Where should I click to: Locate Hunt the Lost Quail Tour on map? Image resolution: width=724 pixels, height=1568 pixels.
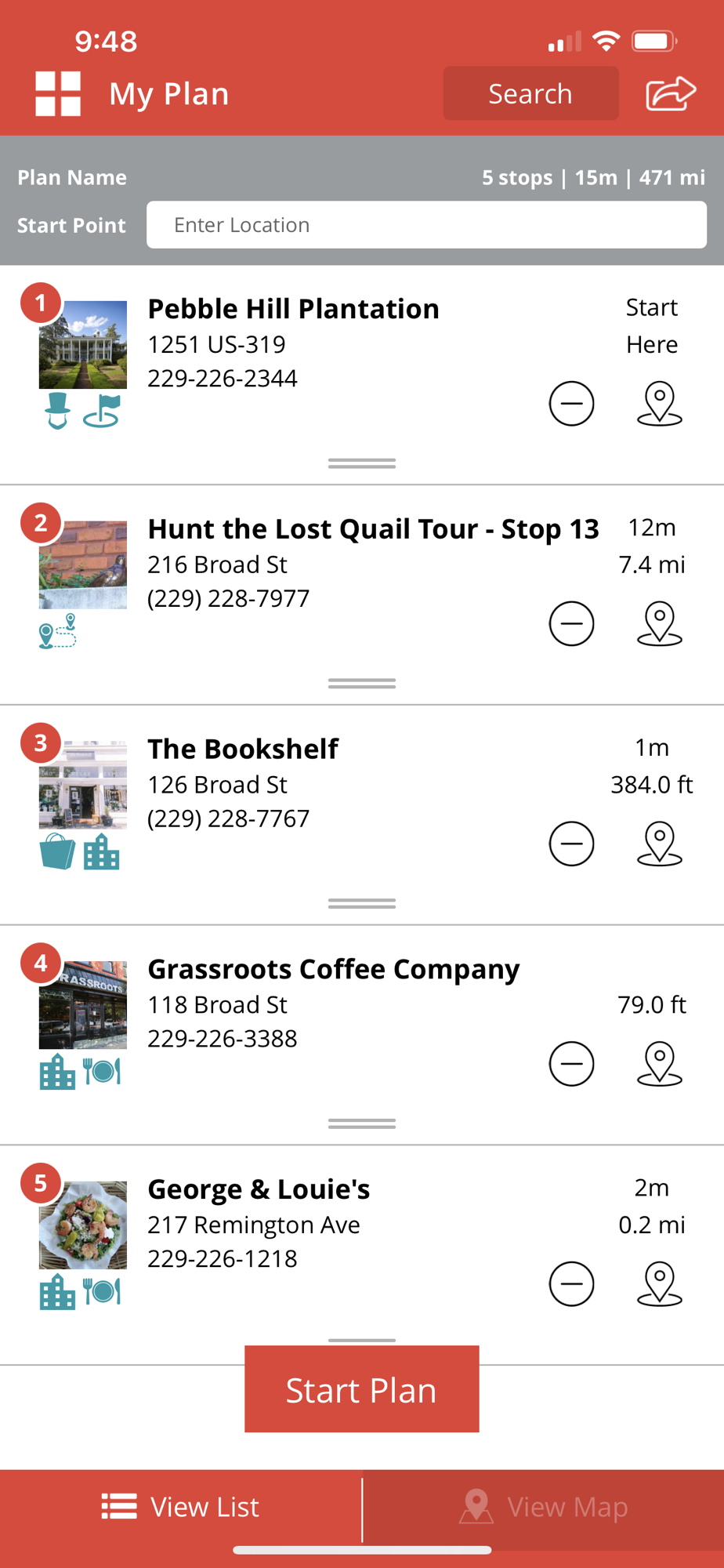pyautogui.click(x=659, y=624)
